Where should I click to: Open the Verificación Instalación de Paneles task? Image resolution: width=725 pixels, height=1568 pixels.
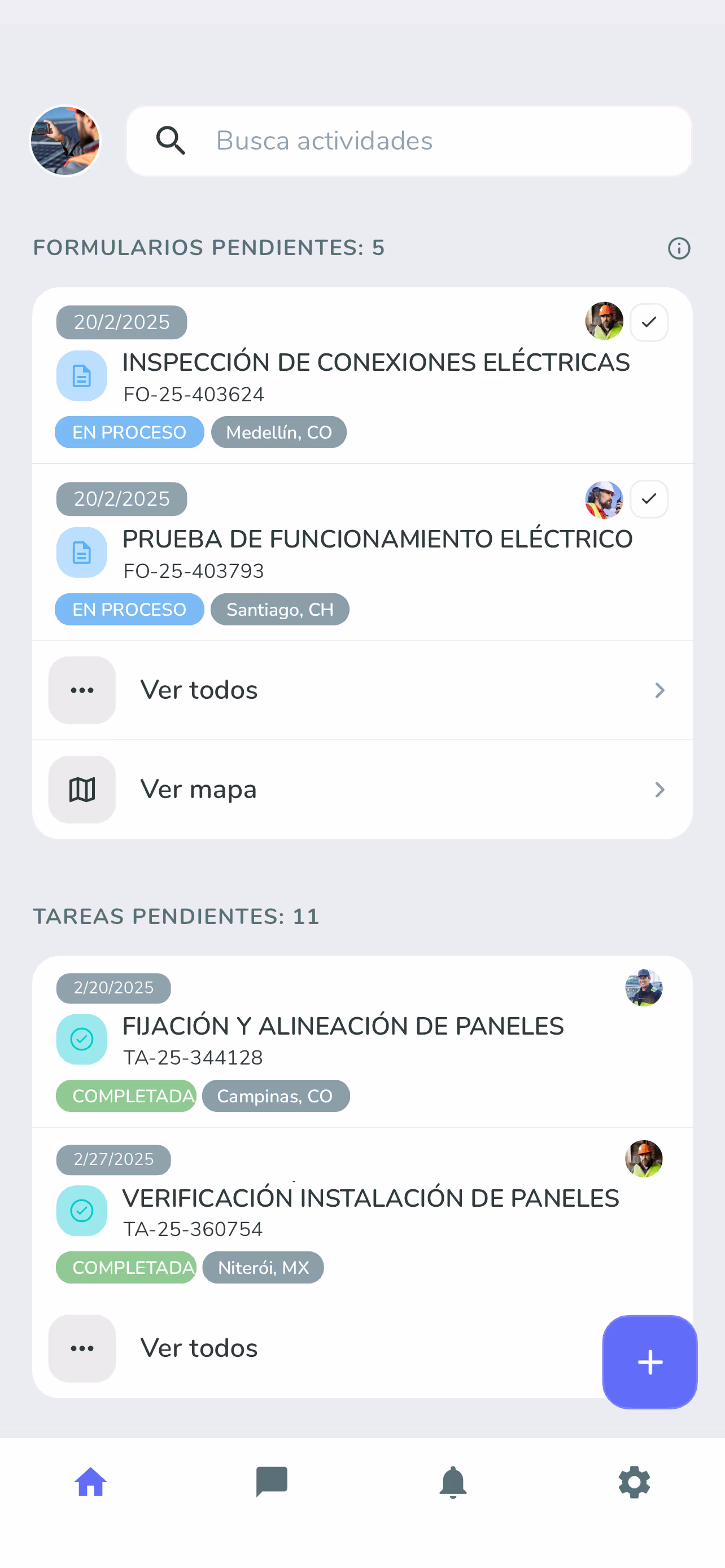[370, 1198]
